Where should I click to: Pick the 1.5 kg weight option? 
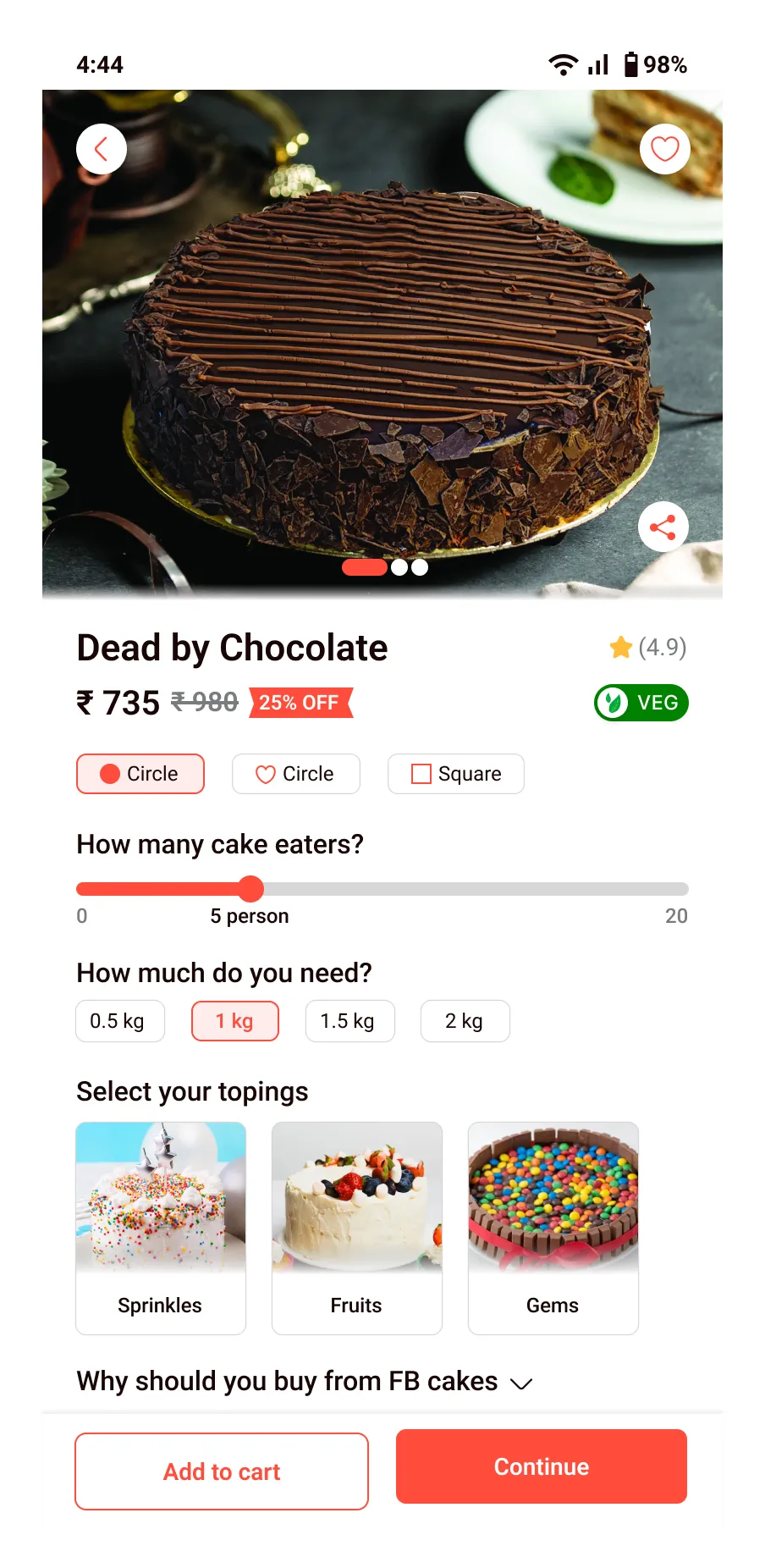[349, 1021]
